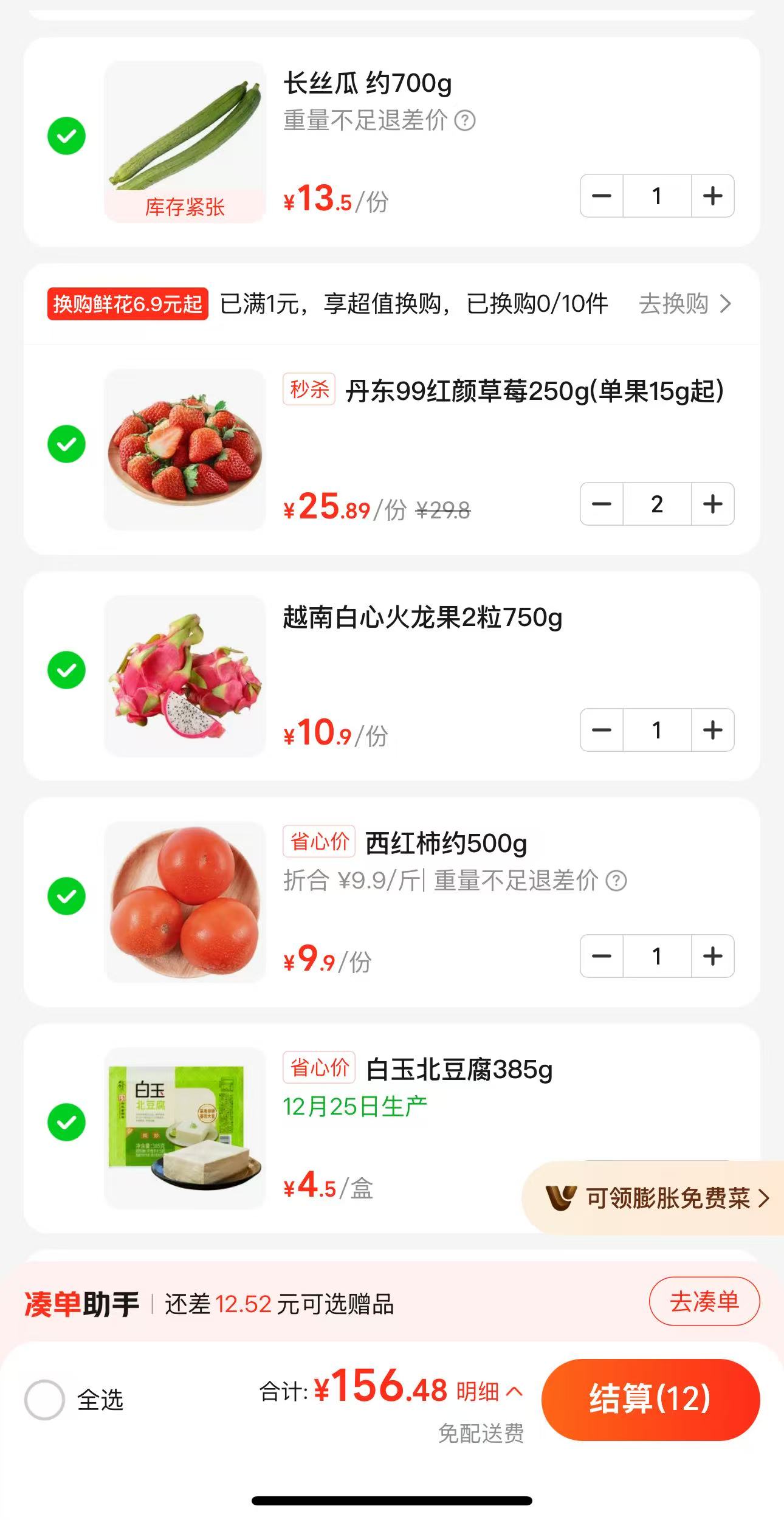784x1520 pixels.
Task: Uncheck 越南白心火龙果 in the cart
Action: coord(66,670)
